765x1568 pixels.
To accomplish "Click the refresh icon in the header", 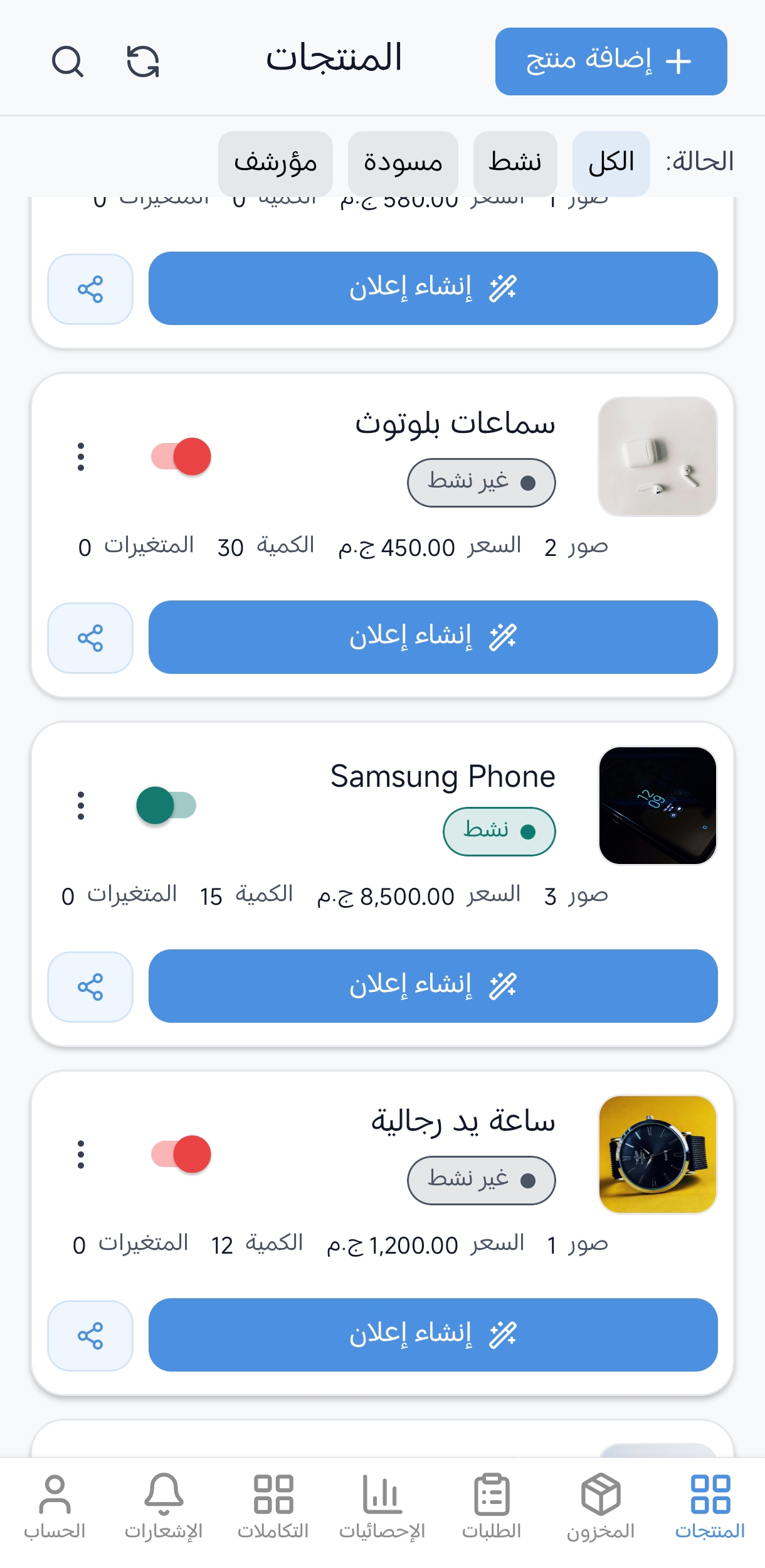I will [x=143, y=61].
